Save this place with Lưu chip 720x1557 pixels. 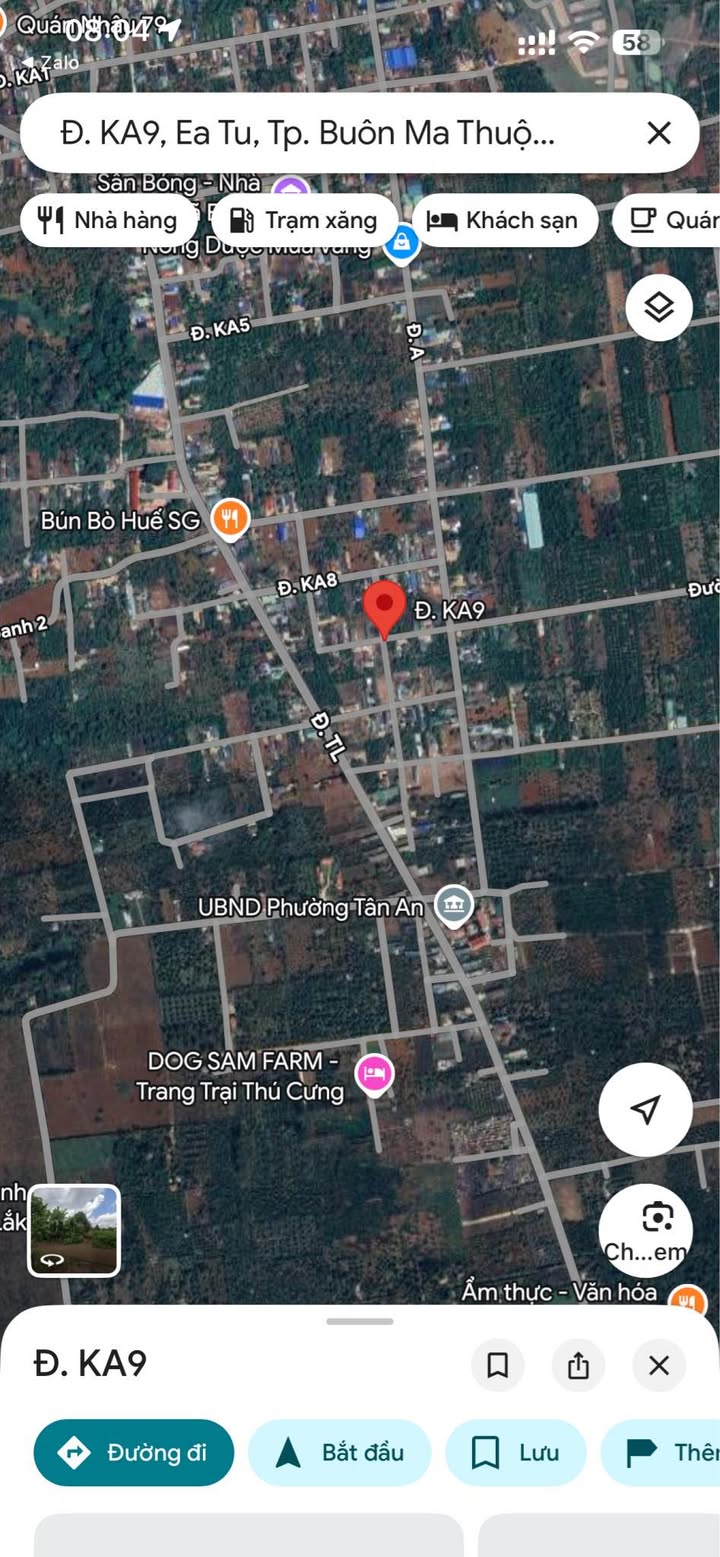click(x=515, y=1452)
